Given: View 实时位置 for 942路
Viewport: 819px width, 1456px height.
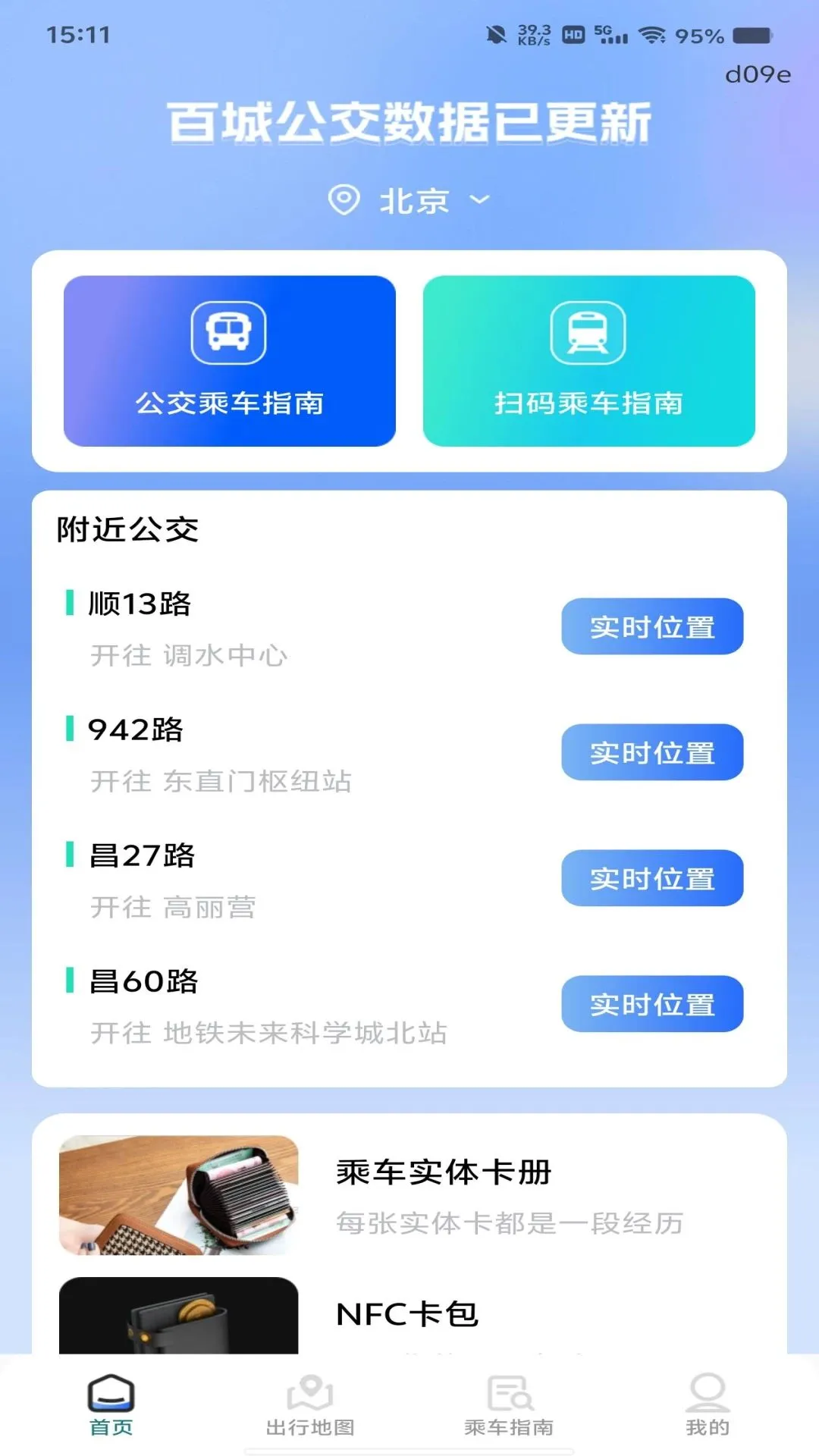Looking at the screenshot, I should coord(652,752).
